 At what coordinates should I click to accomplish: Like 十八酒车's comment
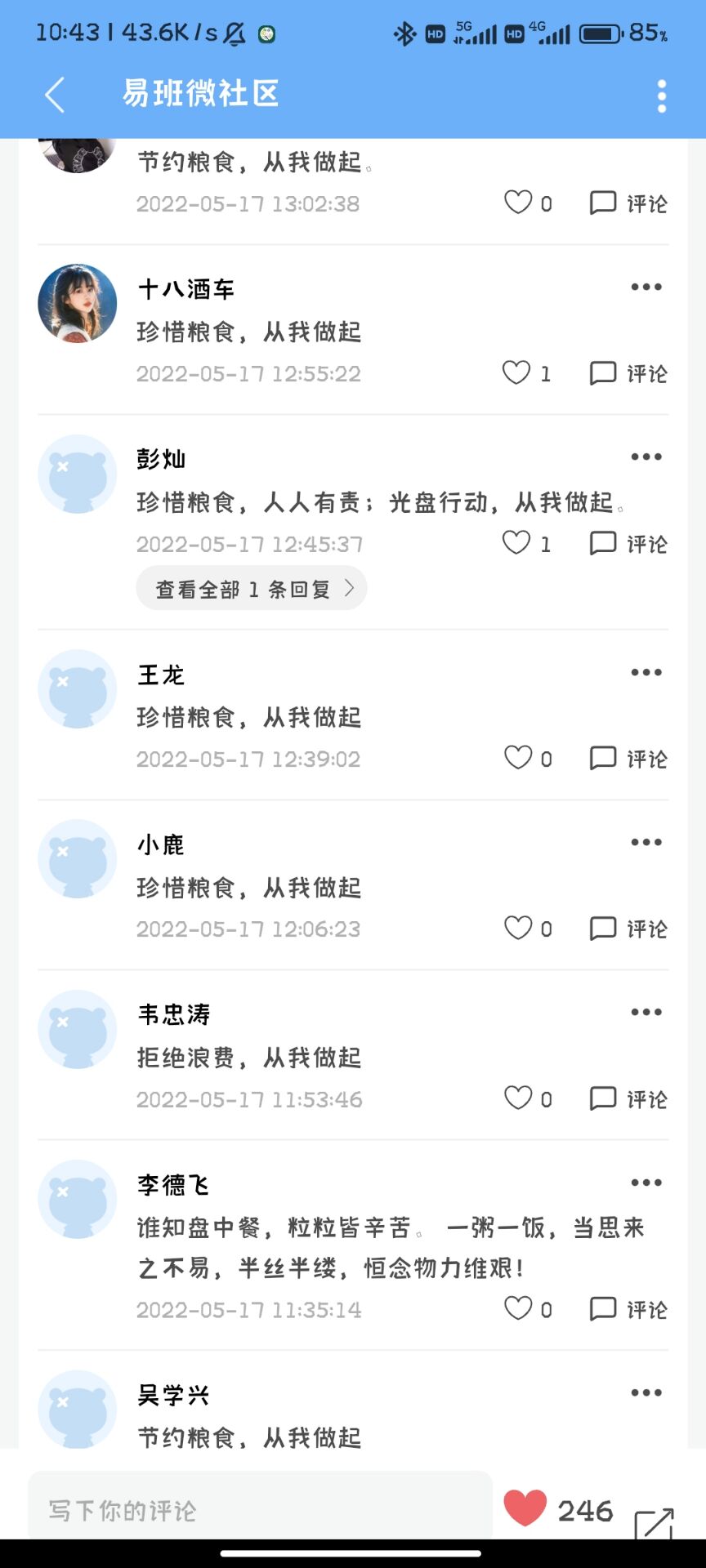[516, 372]
